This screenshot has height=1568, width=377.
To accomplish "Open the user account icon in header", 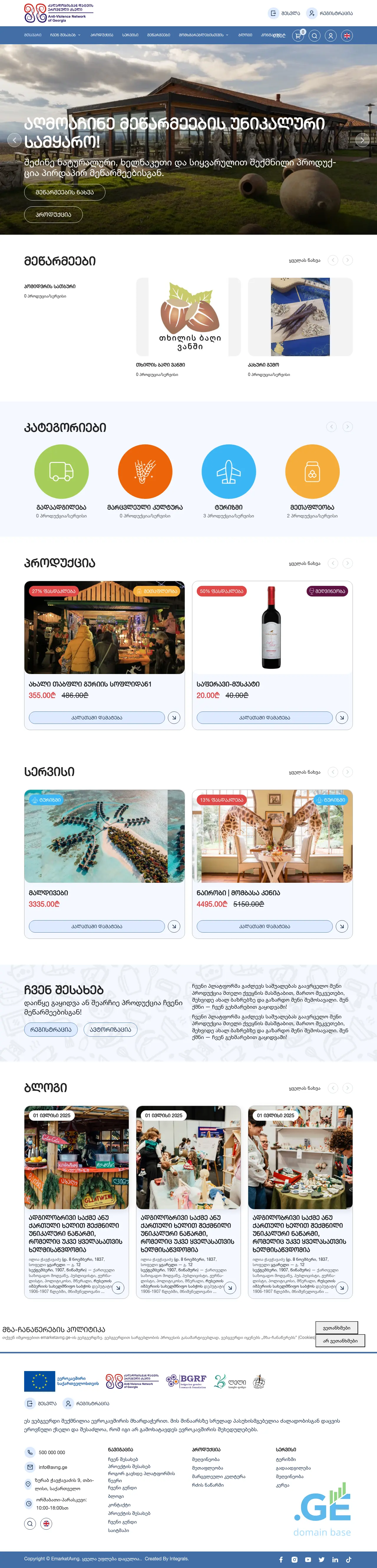I will pos(330,35).
